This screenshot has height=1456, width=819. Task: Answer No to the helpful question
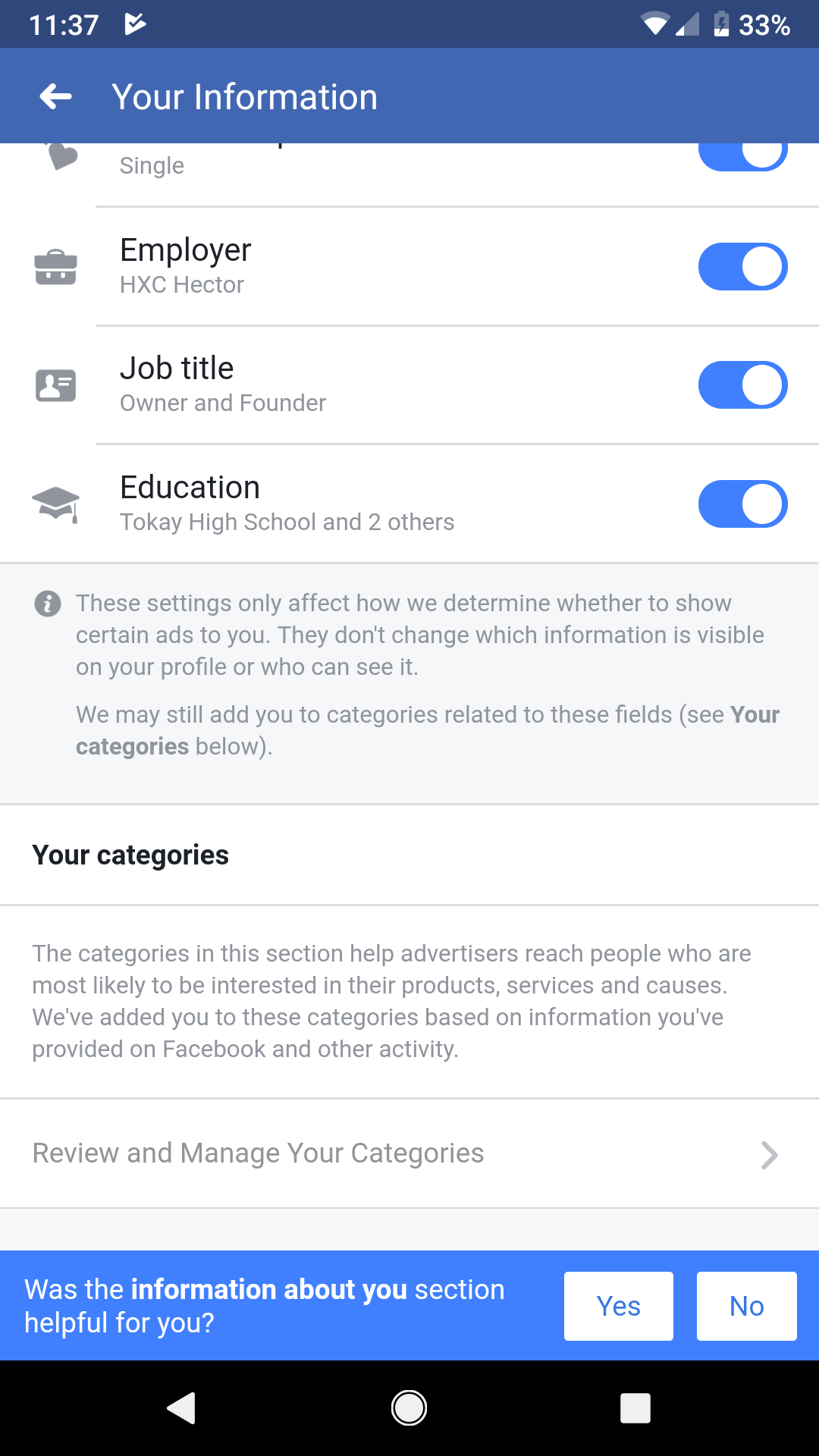pos(747,1306)
